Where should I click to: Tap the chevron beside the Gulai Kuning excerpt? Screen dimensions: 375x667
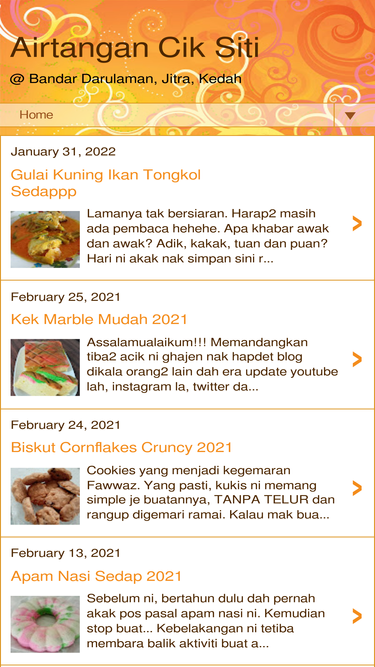click(x=357, y=223)
